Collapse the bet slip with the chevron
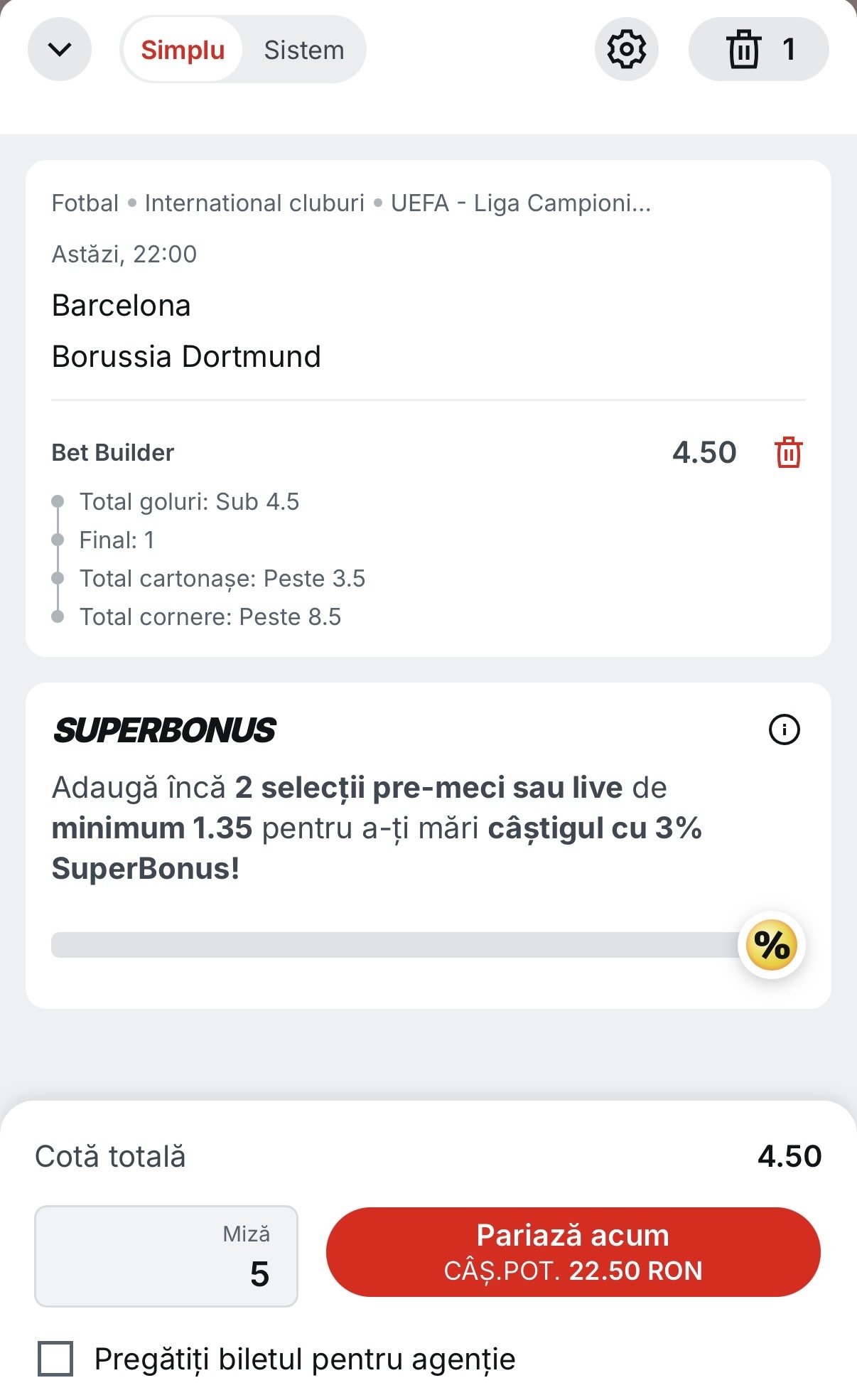Screen dimensions: 857x1400 coord(60,50)
